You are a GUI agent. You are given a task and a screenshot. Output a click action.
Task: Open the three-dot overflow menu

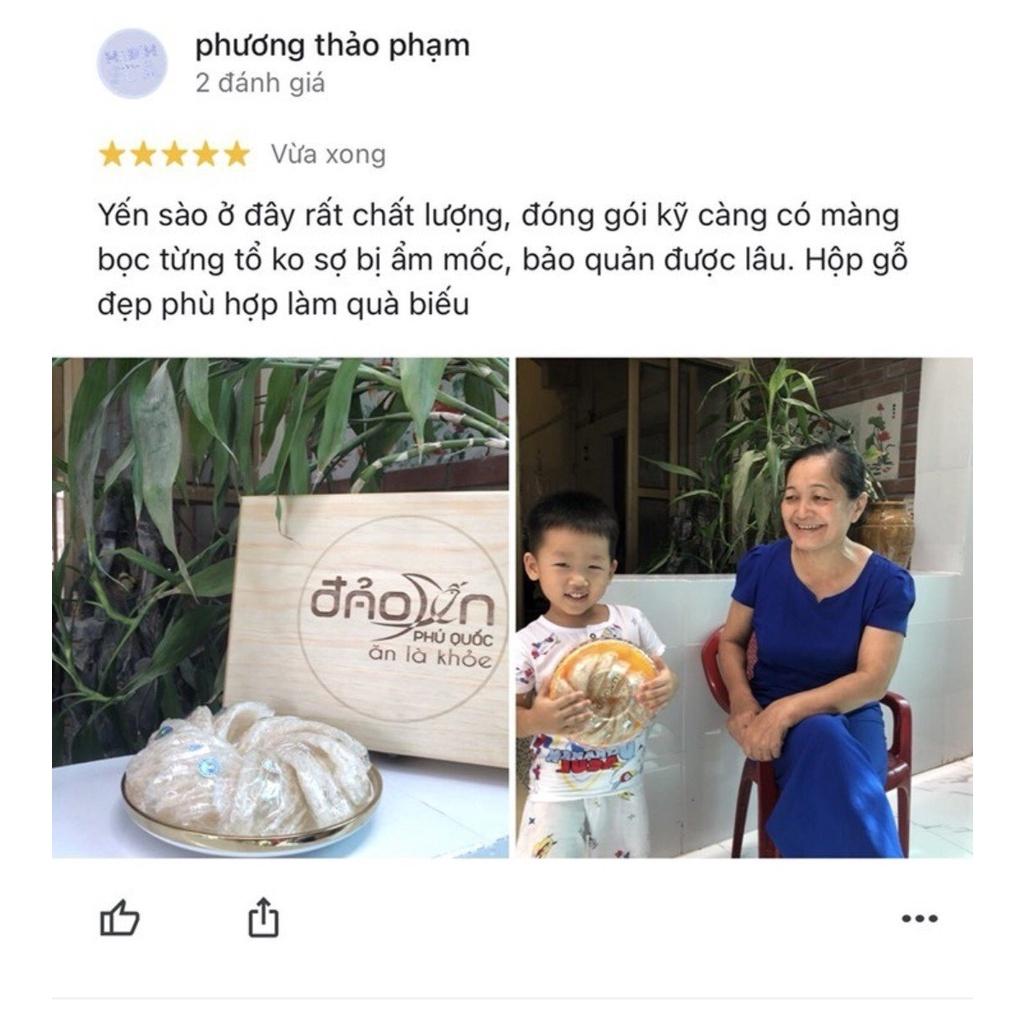(x=919, y=918)
